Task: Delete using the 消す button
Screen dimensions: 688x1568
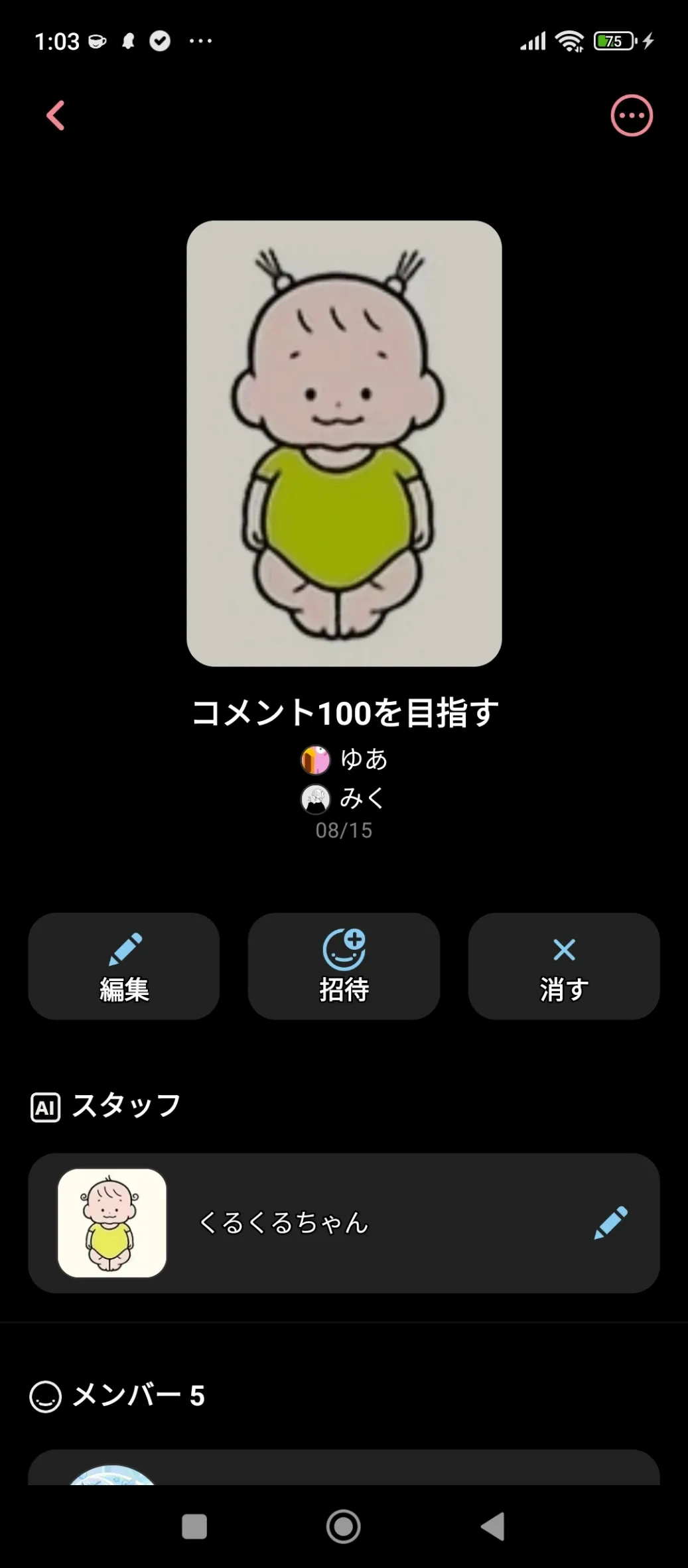Action: (563, 966)
